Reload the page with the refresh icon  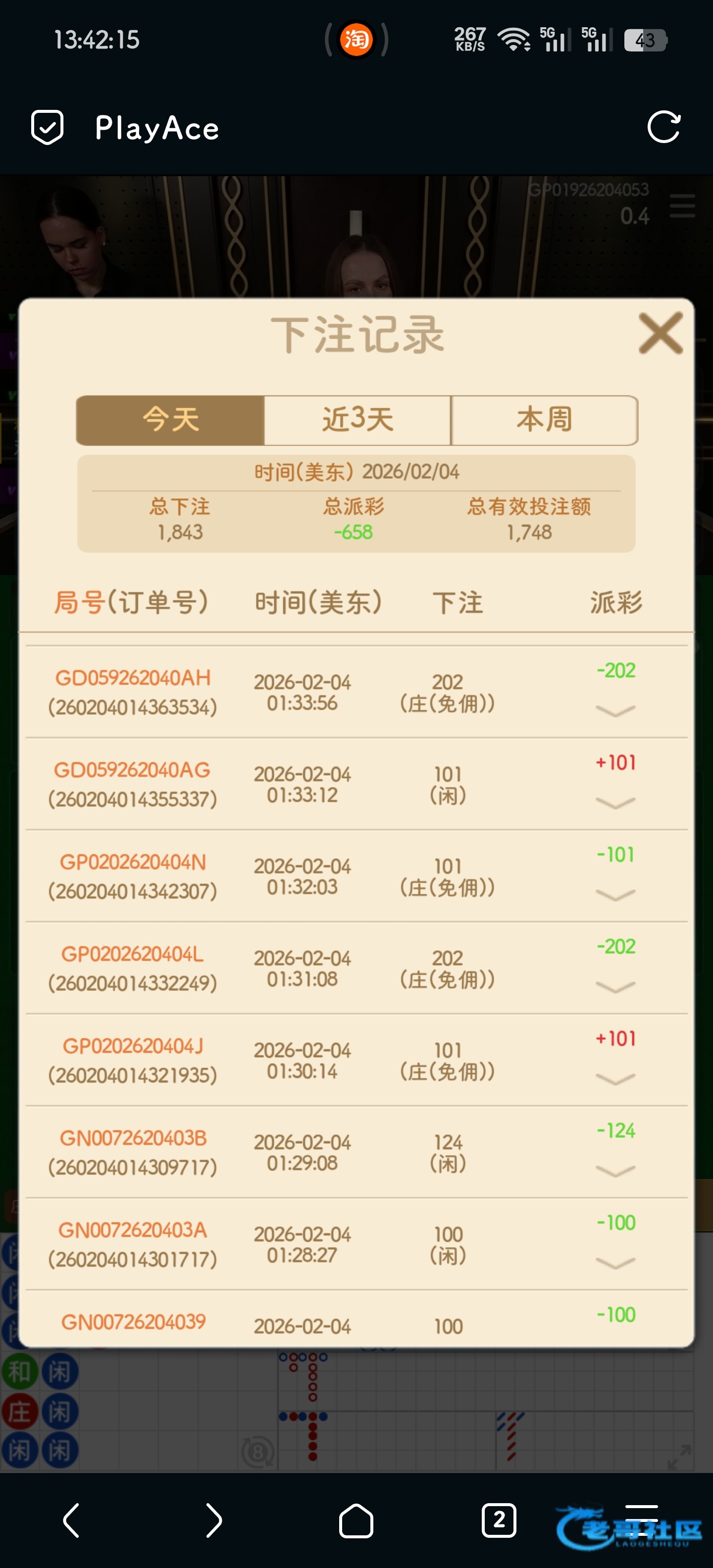point(663,127)
